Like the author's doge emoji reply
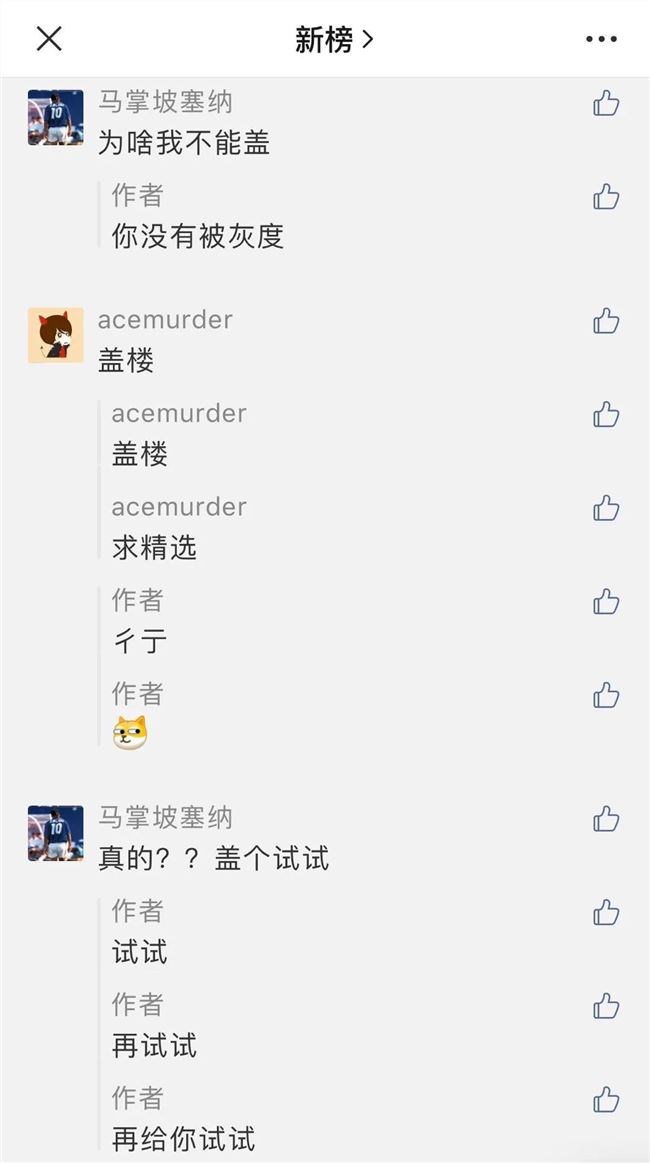 click(606, 694)
